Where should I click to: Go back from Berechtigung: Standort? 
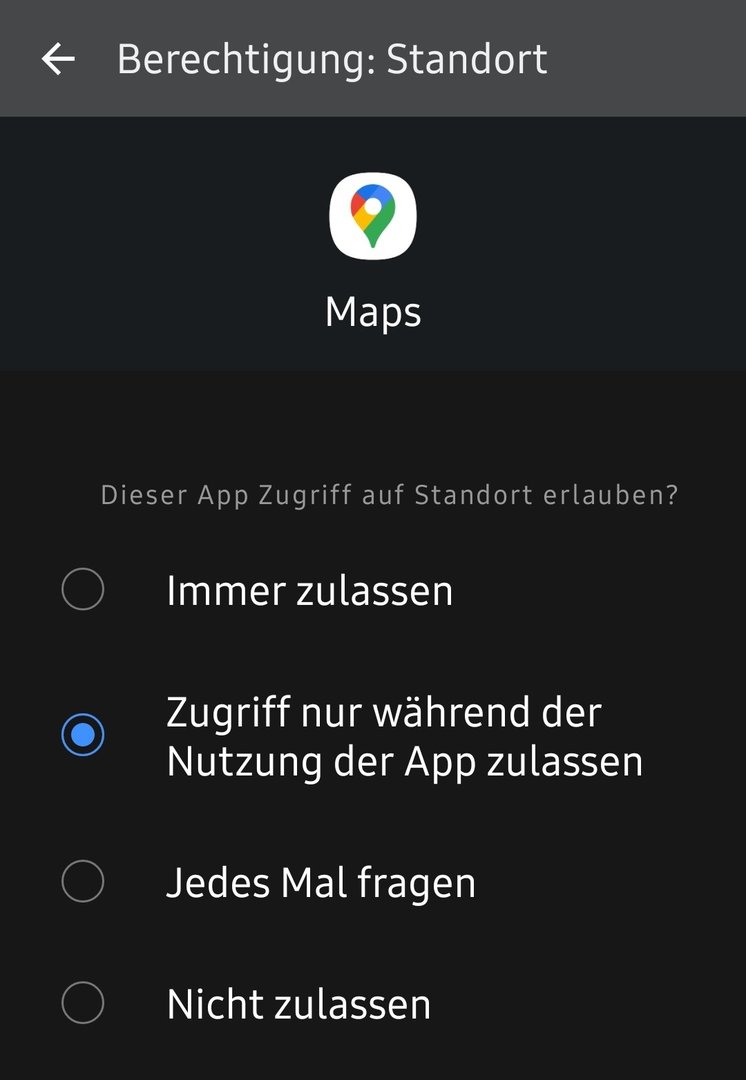58,59
